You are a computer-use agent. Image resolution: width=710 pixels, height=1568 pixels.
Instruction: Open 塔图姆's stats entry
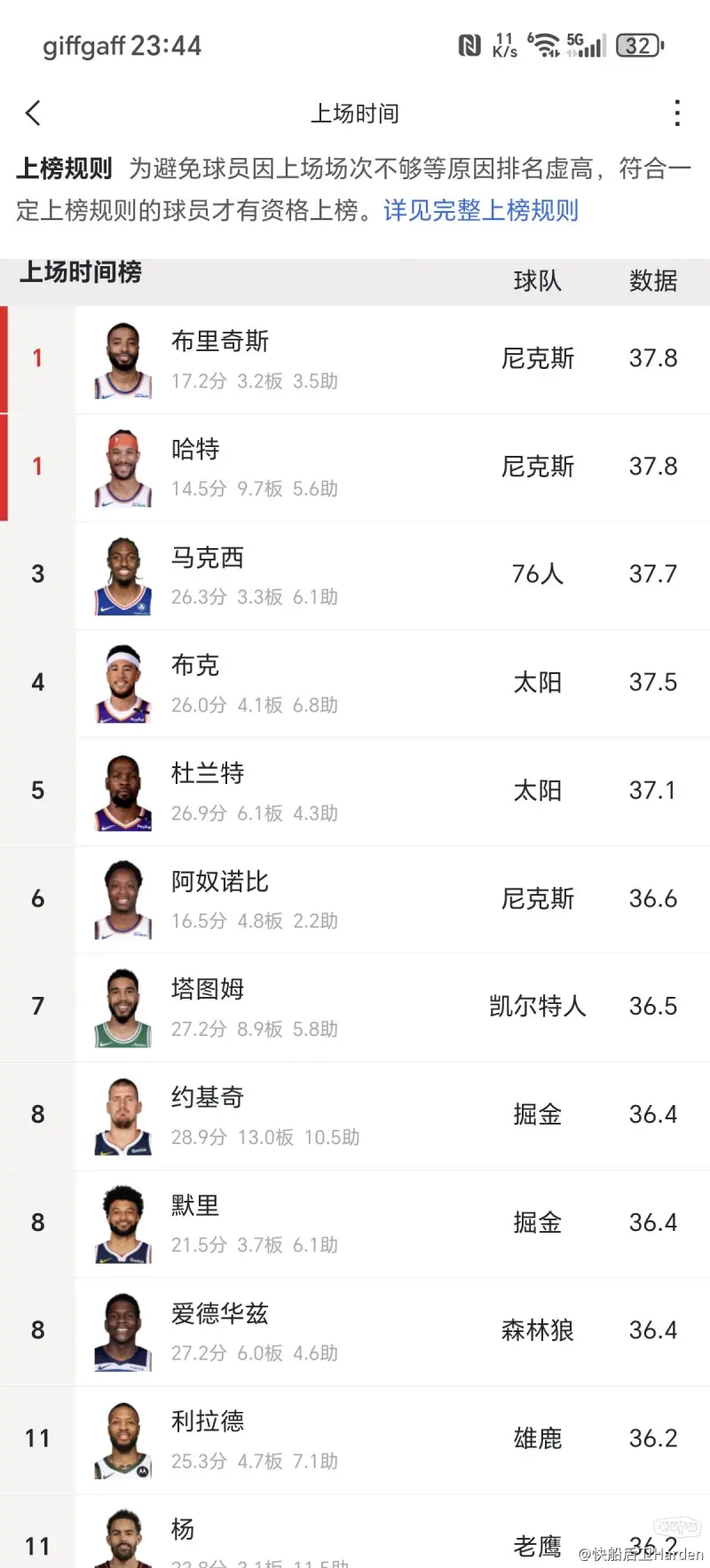click(355, 1007)
